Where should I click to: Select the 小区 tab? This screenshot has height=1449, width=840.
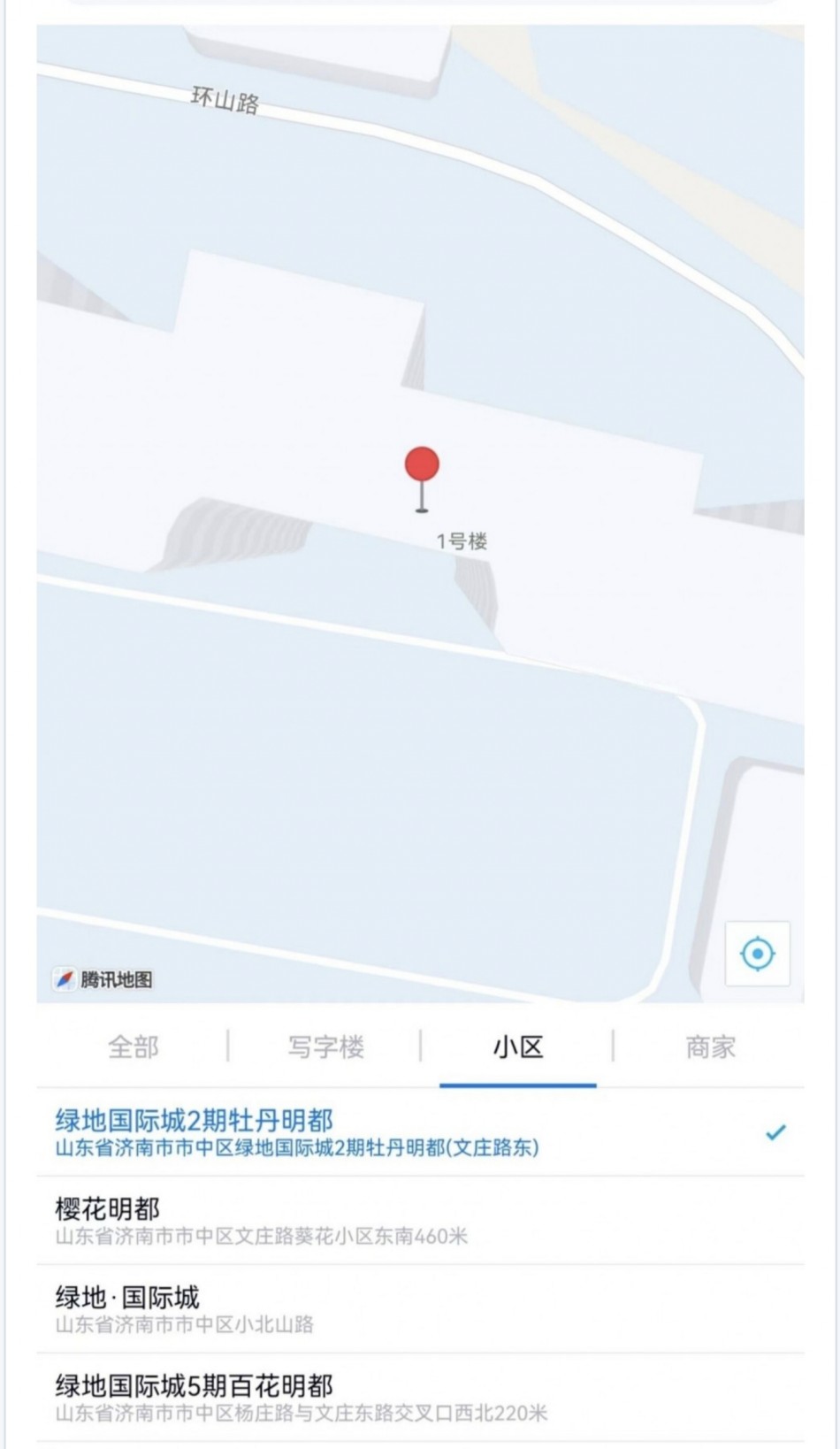[517, 1046]
